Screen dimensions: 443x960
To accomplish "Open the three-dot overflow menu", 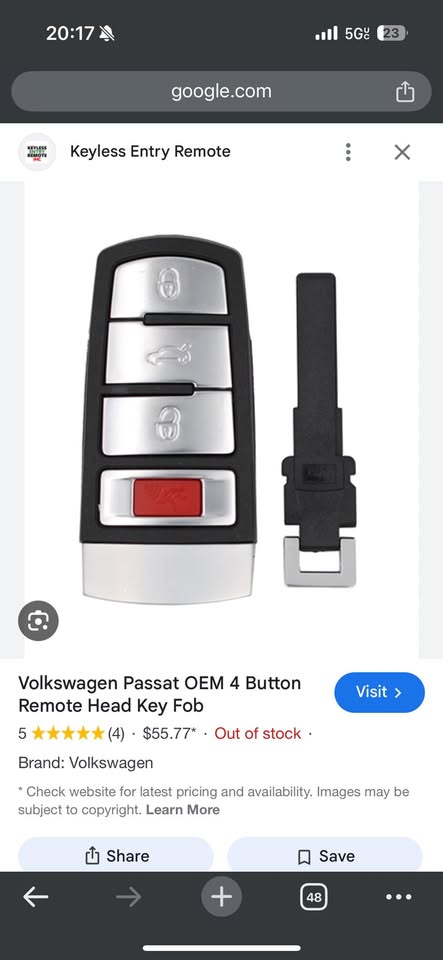I will pos(348,152).
